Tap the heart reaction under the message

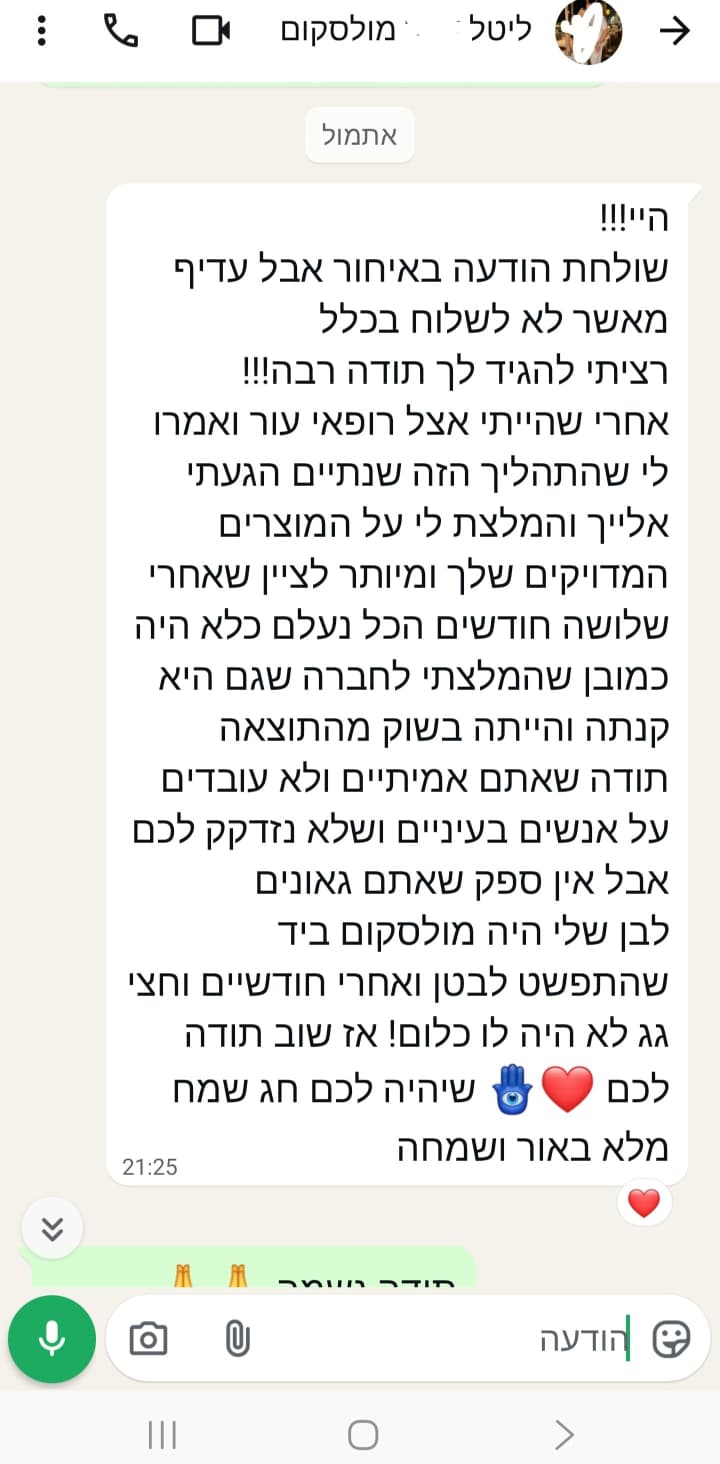click(x=644, y=1204)
